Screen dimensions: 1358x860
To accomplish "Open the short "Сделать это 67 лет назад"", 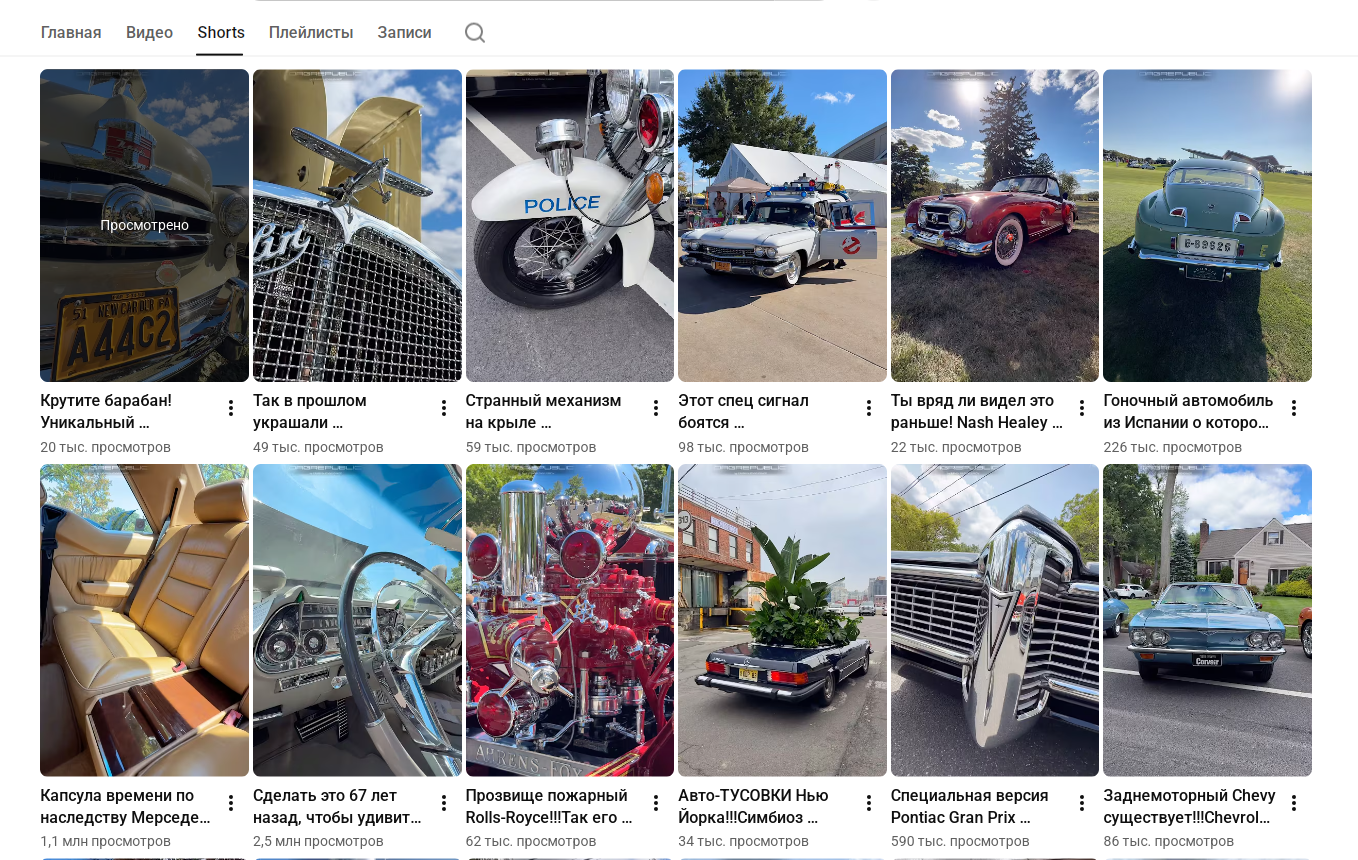I will tap(357, 620).
